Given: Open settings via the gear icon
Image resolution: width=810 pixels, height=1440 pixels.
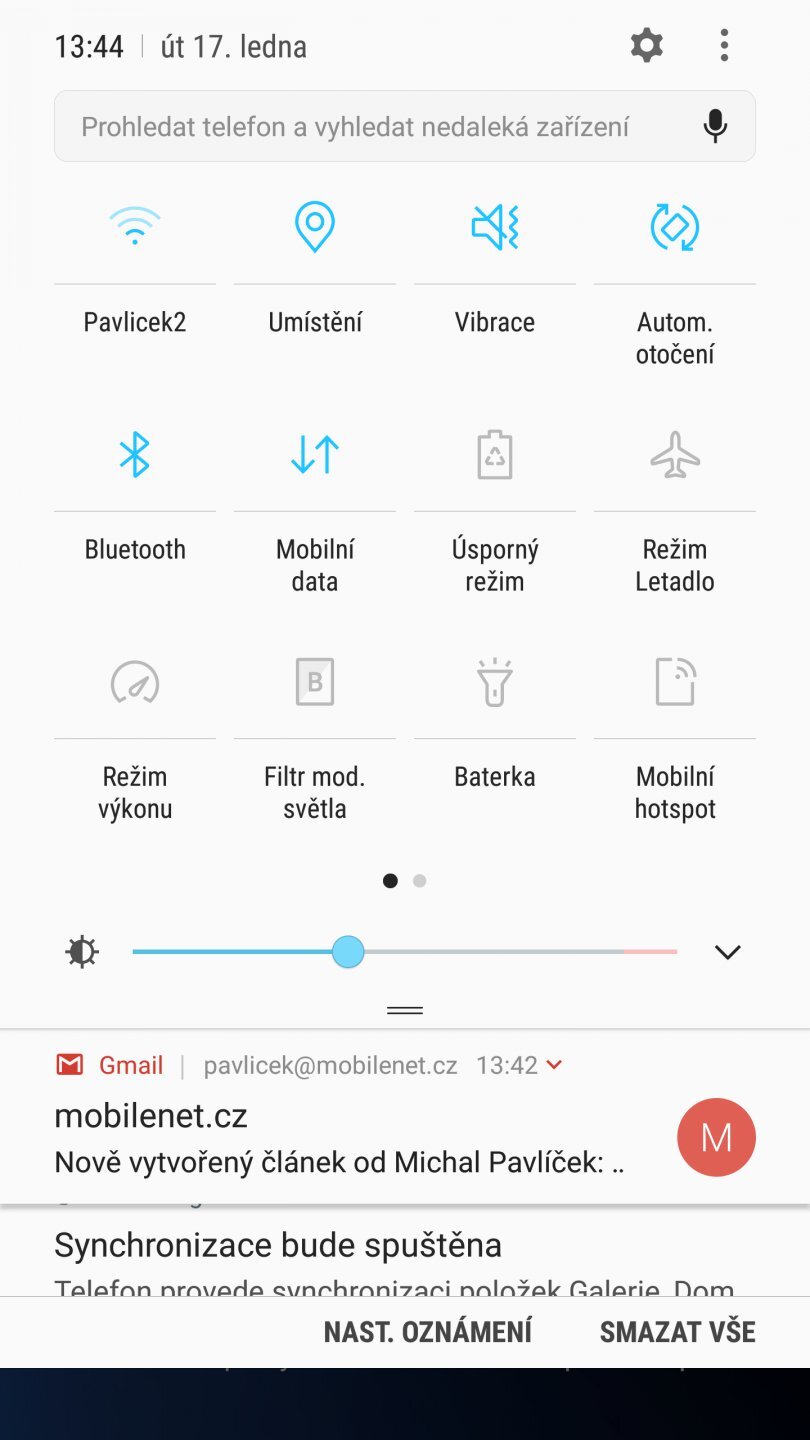Looking at the screenshot, I should [x=646, y=45].
